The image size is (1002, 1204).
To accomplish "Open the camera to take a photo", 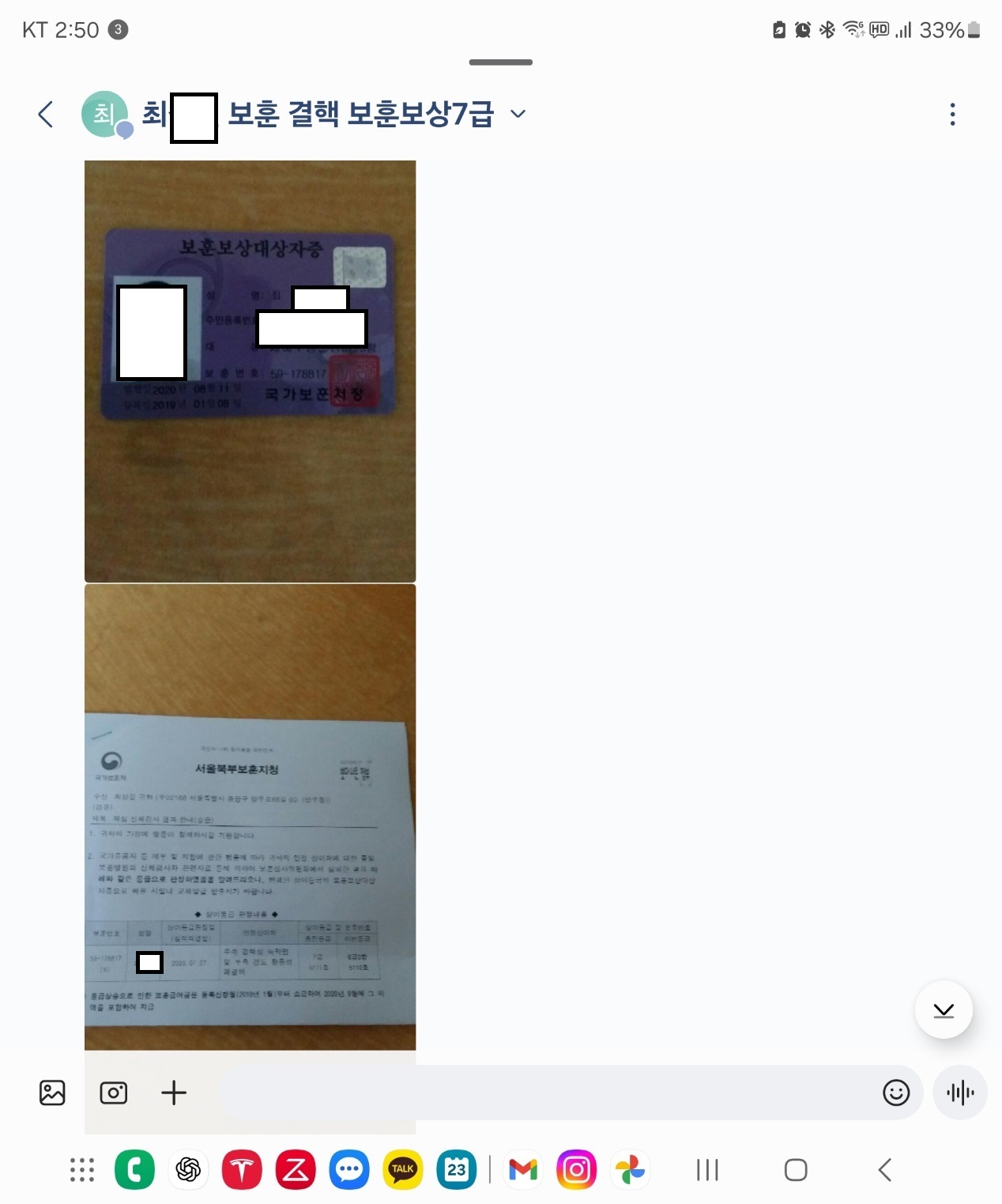I will tap(113, 1093).
